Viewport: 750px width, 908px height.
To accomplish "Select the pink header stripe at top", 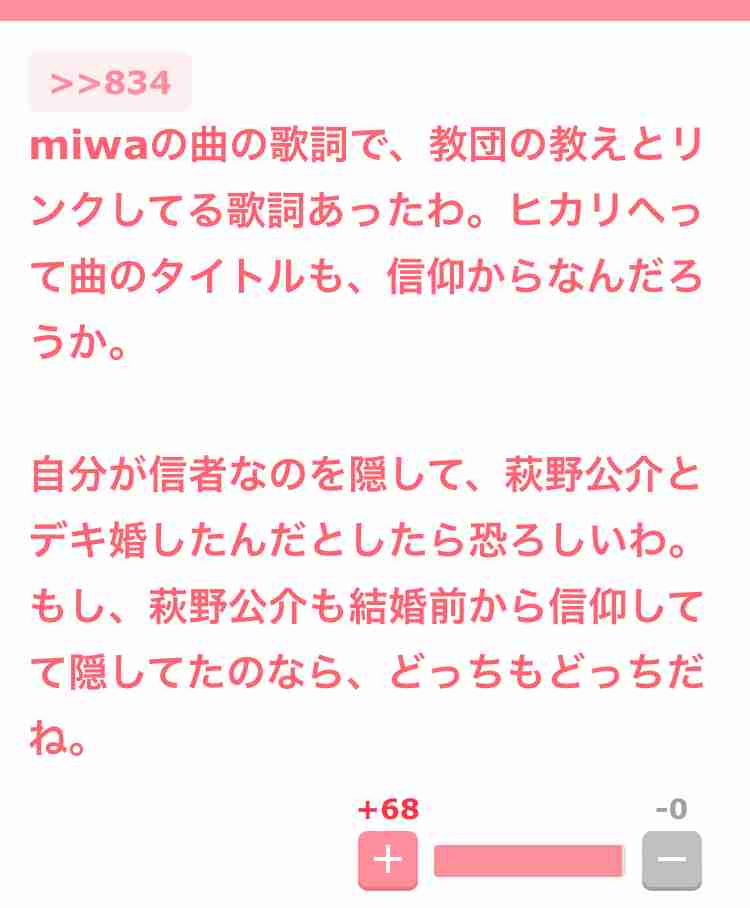I will pyautogui.click(x=375, y=8).
